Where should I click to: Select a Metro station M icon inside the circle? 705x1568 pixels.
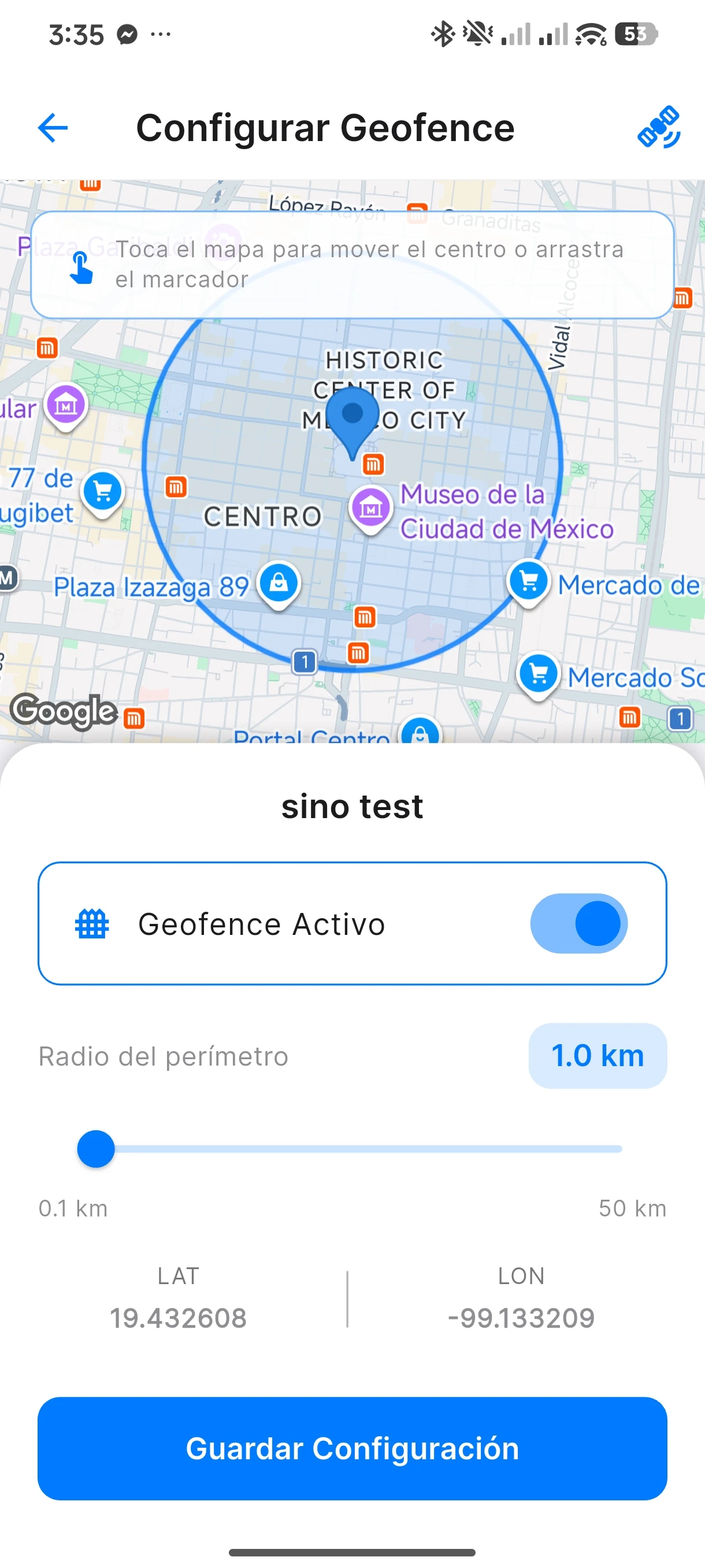(373, 464)
